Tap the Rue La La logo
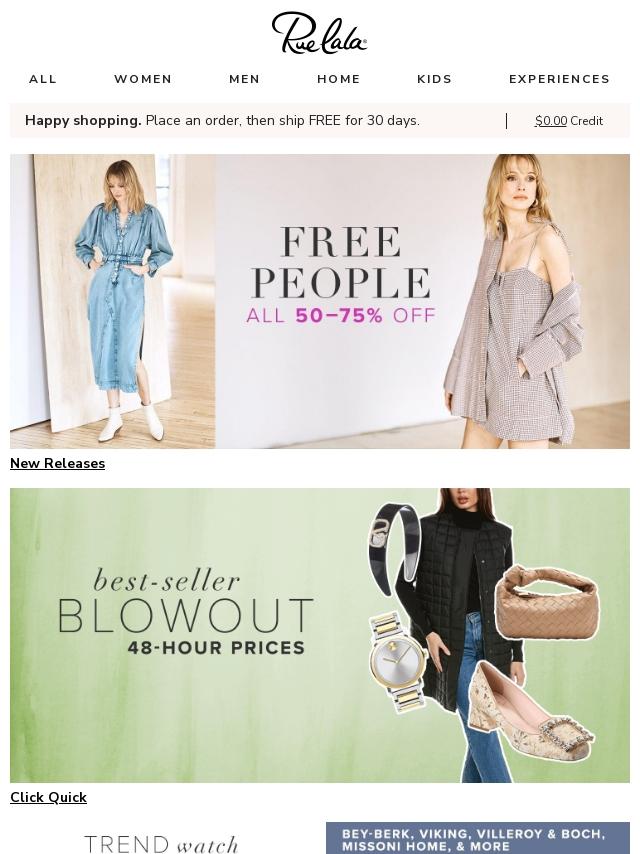The image size is (640, 854). point(320,33)
